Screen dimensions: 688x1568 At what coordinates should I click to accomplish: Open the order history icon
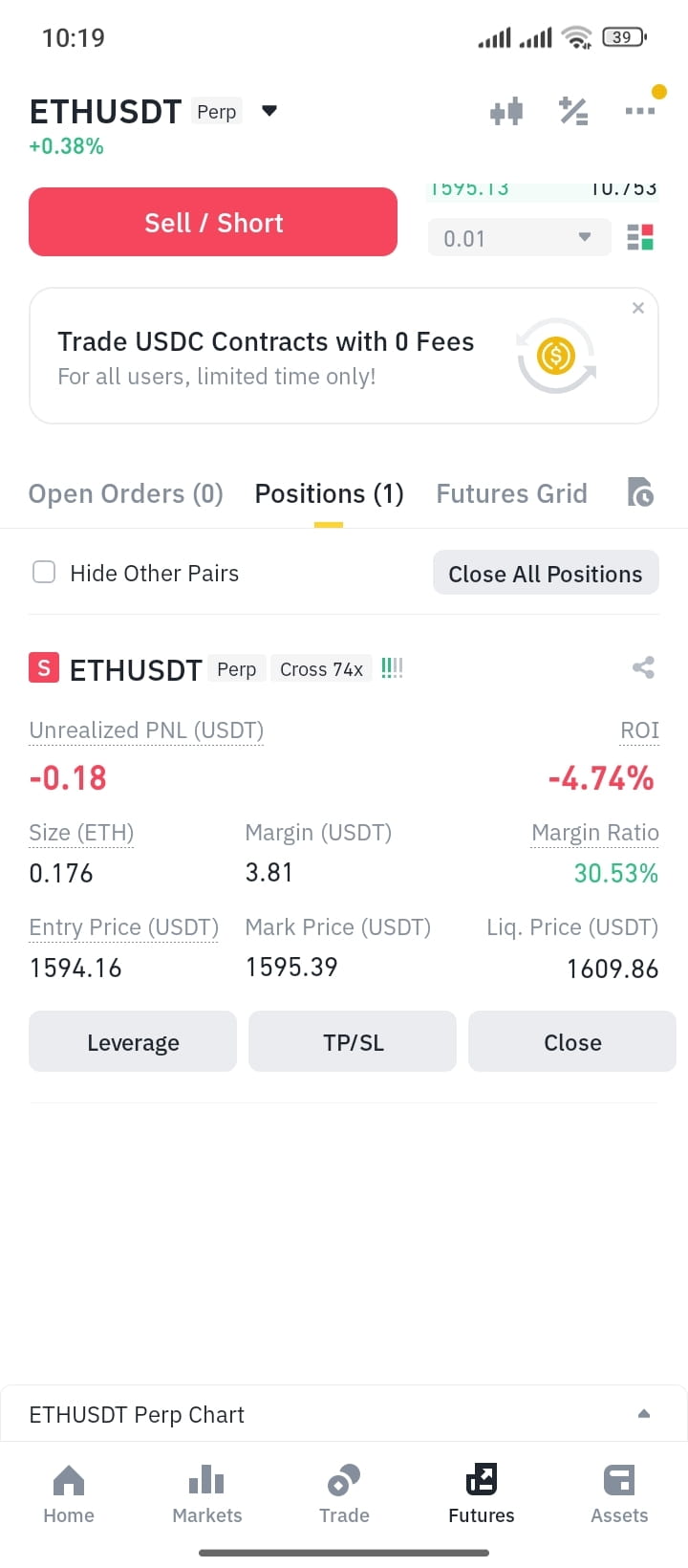point(640,492)
